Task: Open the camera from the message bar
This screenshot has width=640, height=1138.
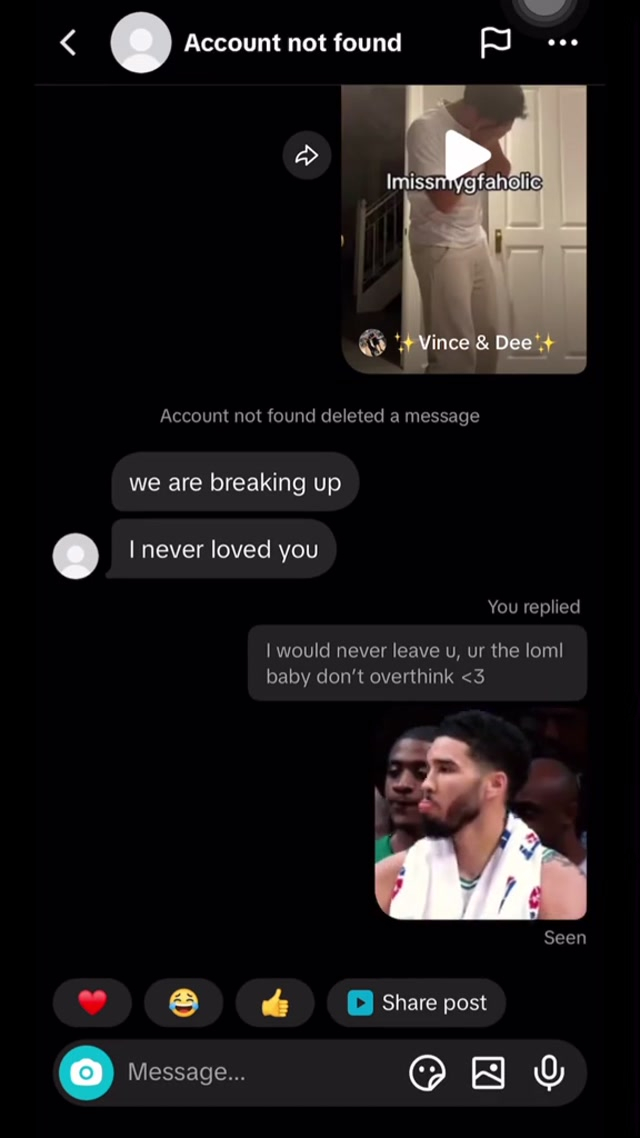Action: [86, 1072]
